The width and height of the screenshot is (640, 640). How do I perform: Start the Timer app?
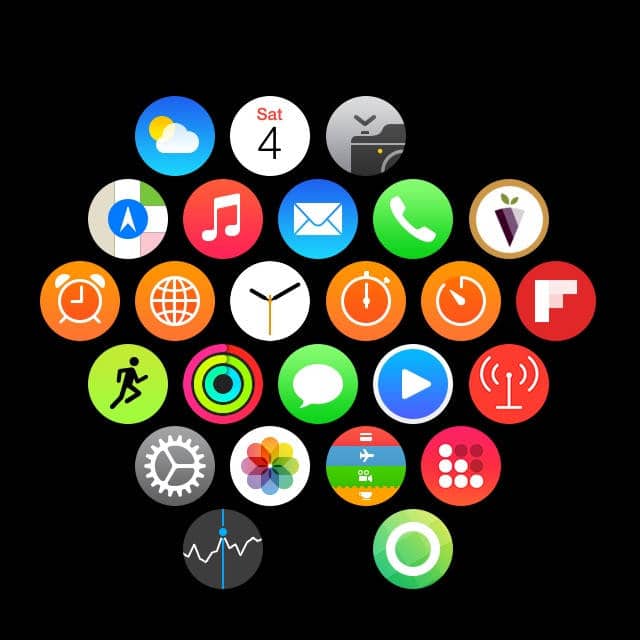tap(460, 301)
